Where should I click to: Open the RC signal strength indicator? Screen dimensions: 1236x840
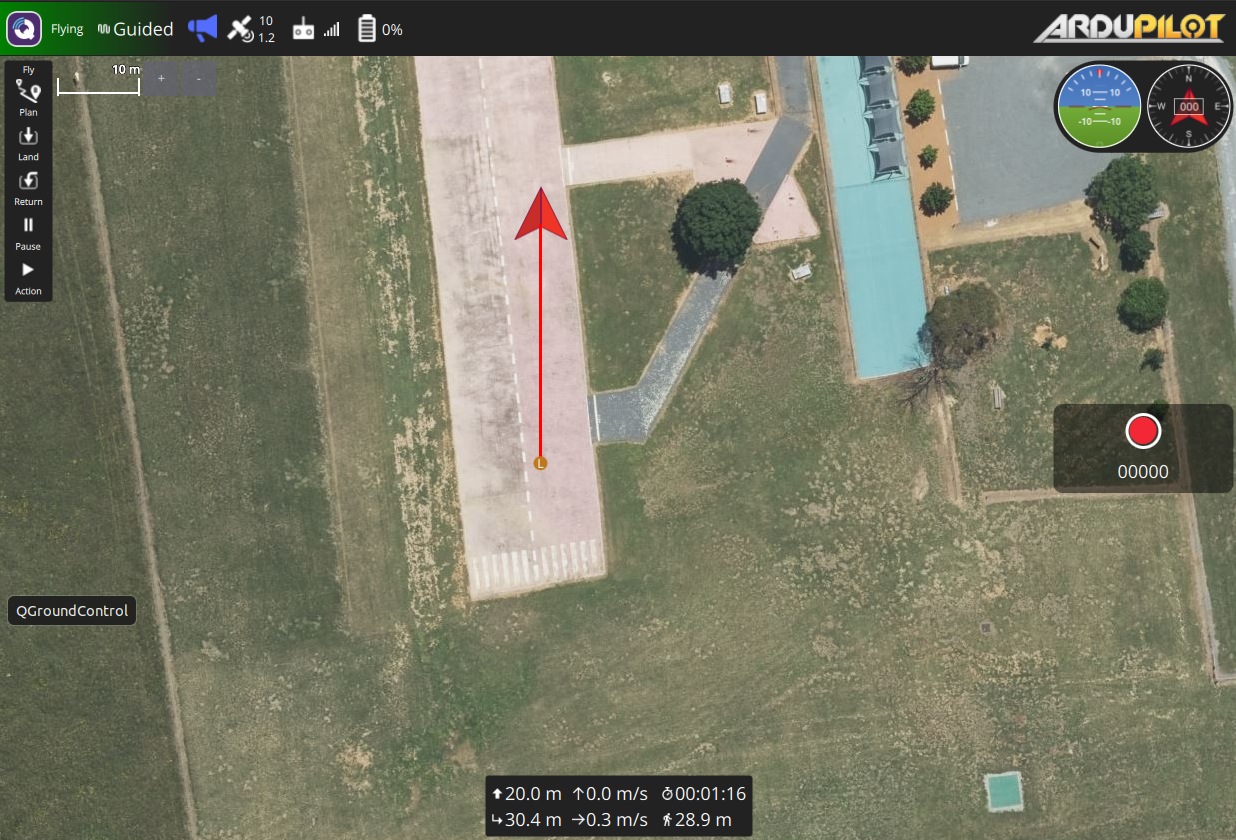(316, 30)
